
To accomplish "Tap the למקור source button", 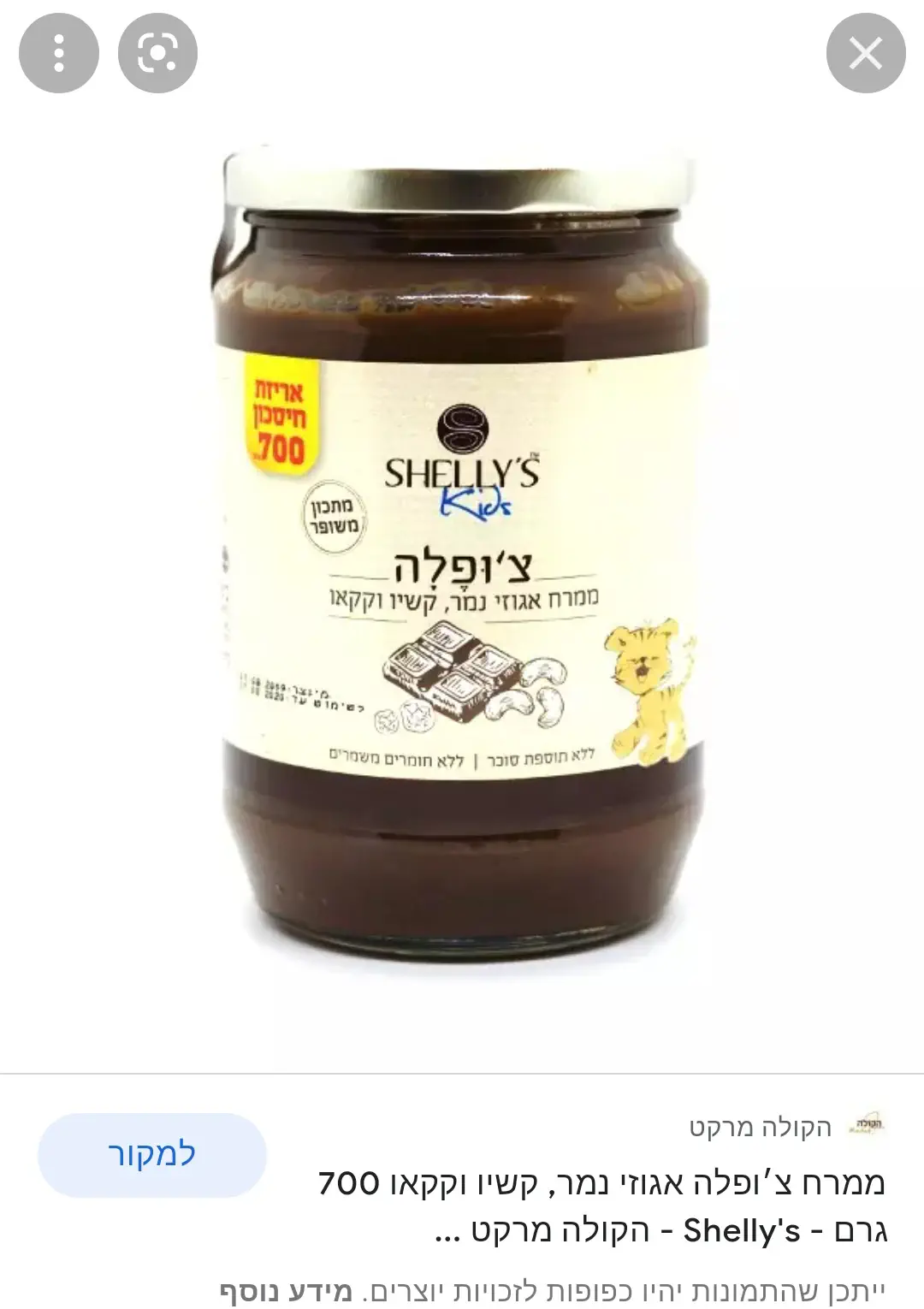I will [x=151, y=1154].
